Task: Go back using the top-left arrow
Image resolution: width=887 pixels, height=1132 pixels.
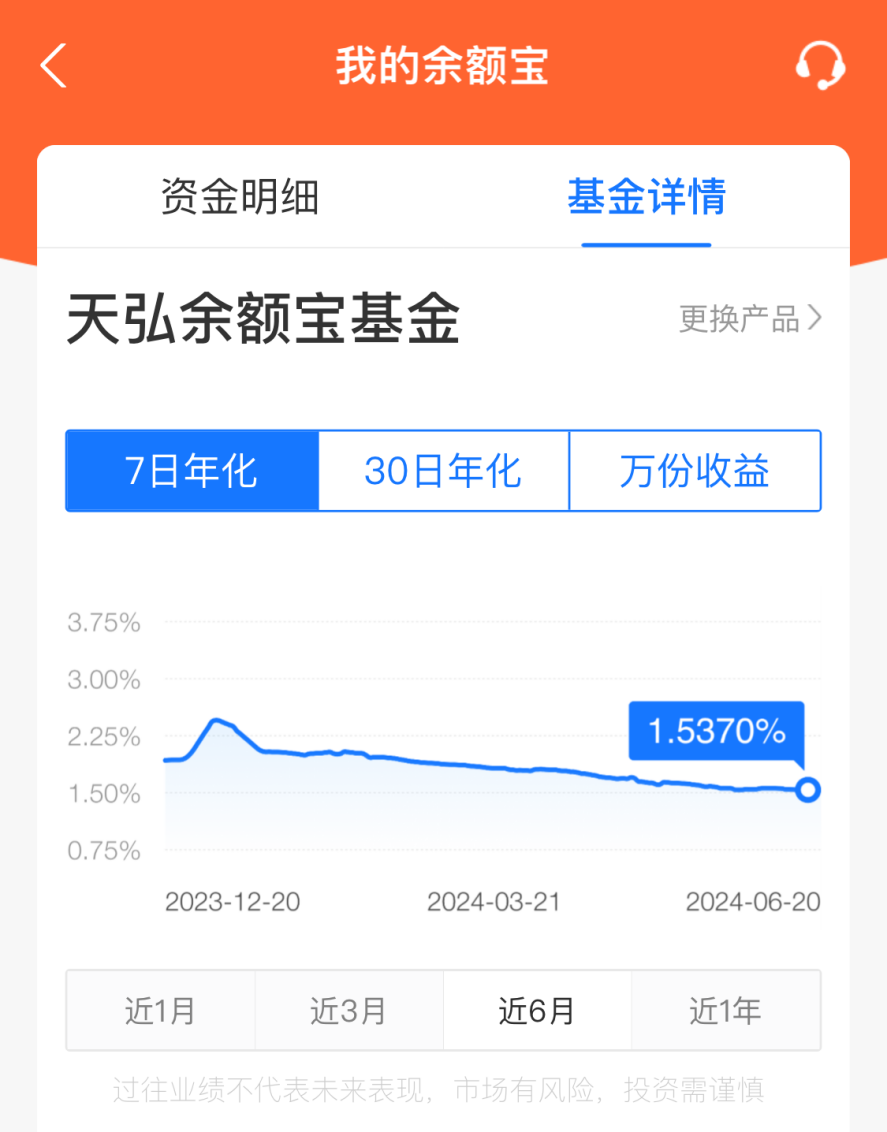Action: [54, 66]
